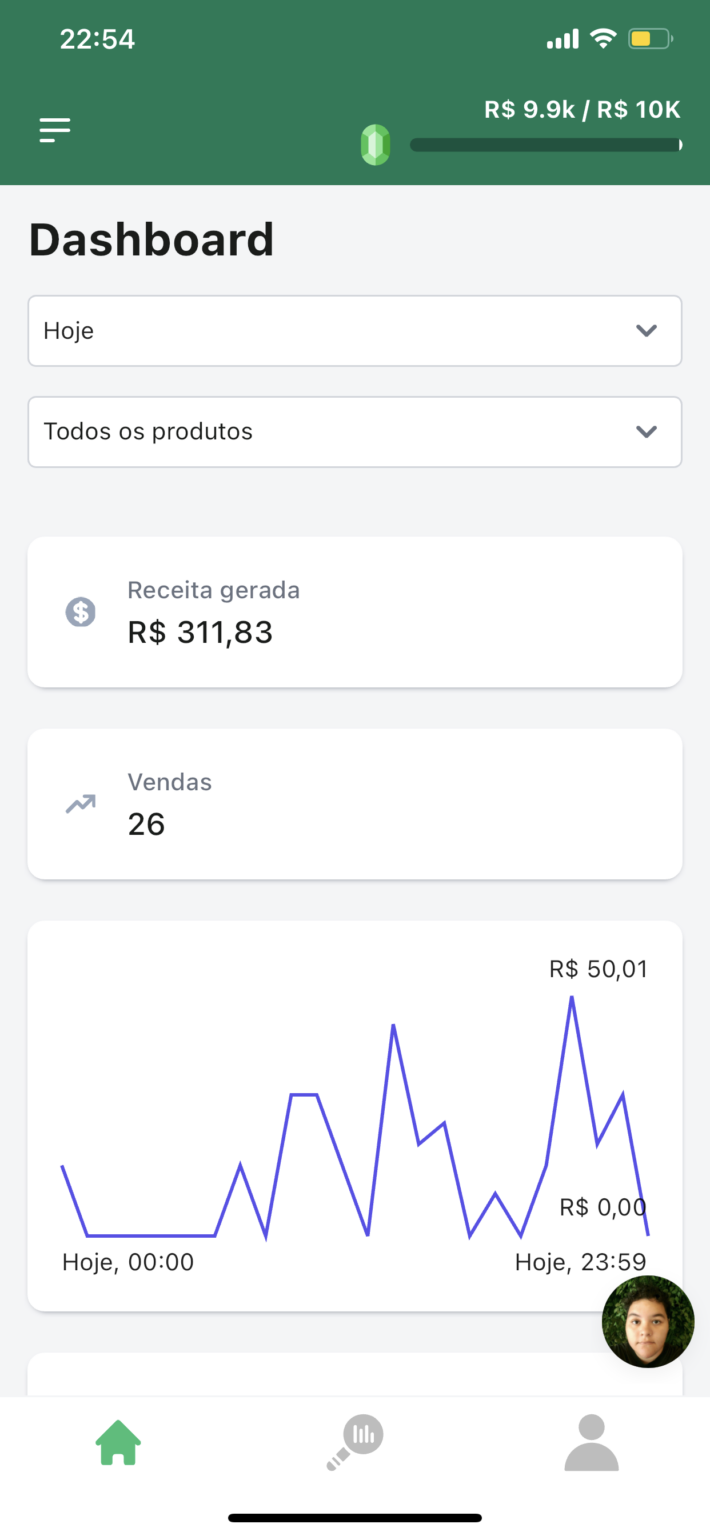Go to the profile tab
710x1536 pixels.
click(x=592, y=1443)
